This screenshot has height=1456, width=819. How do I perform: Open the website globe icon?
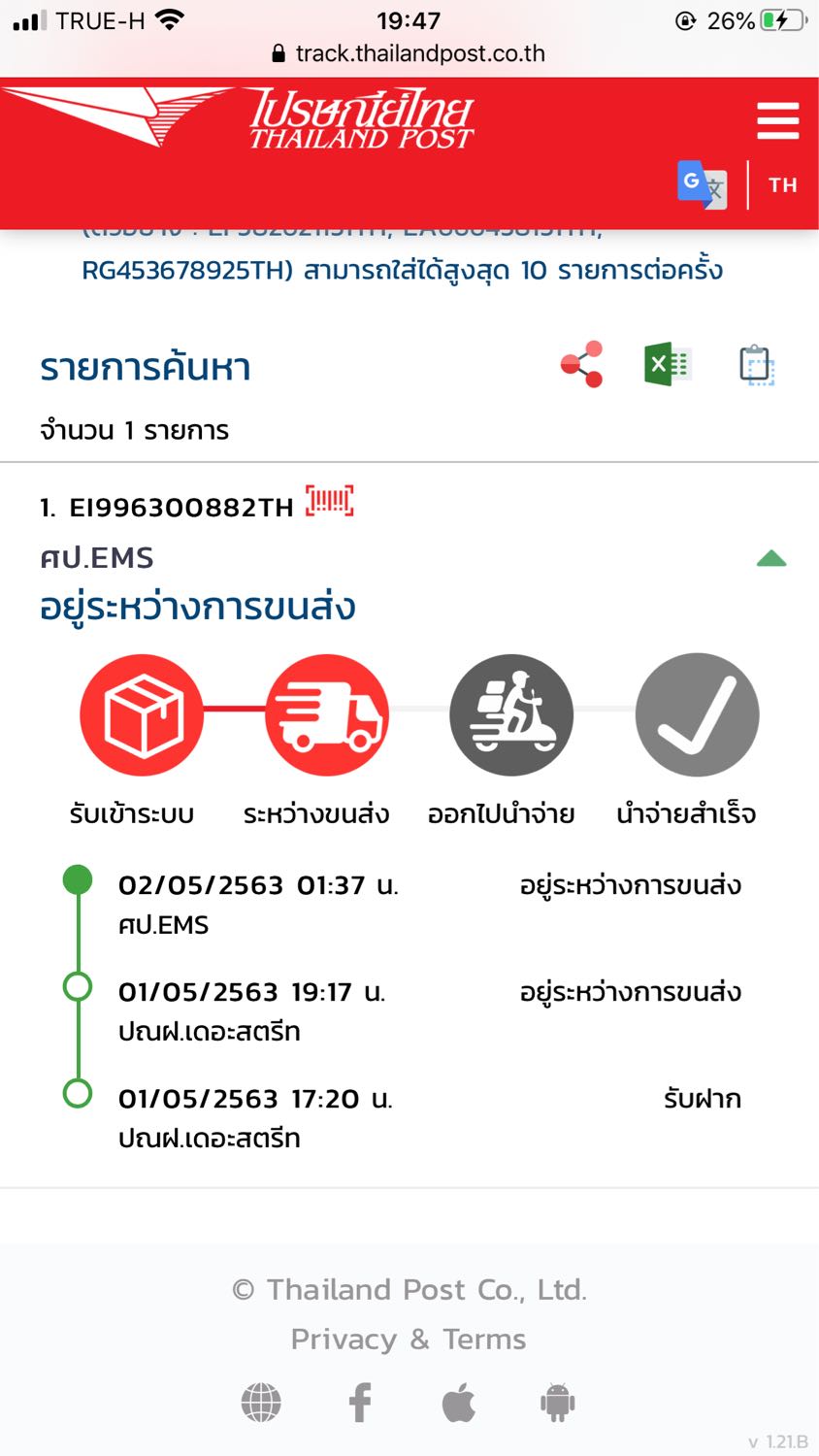pyautogui.click(x=261, y=1403)
